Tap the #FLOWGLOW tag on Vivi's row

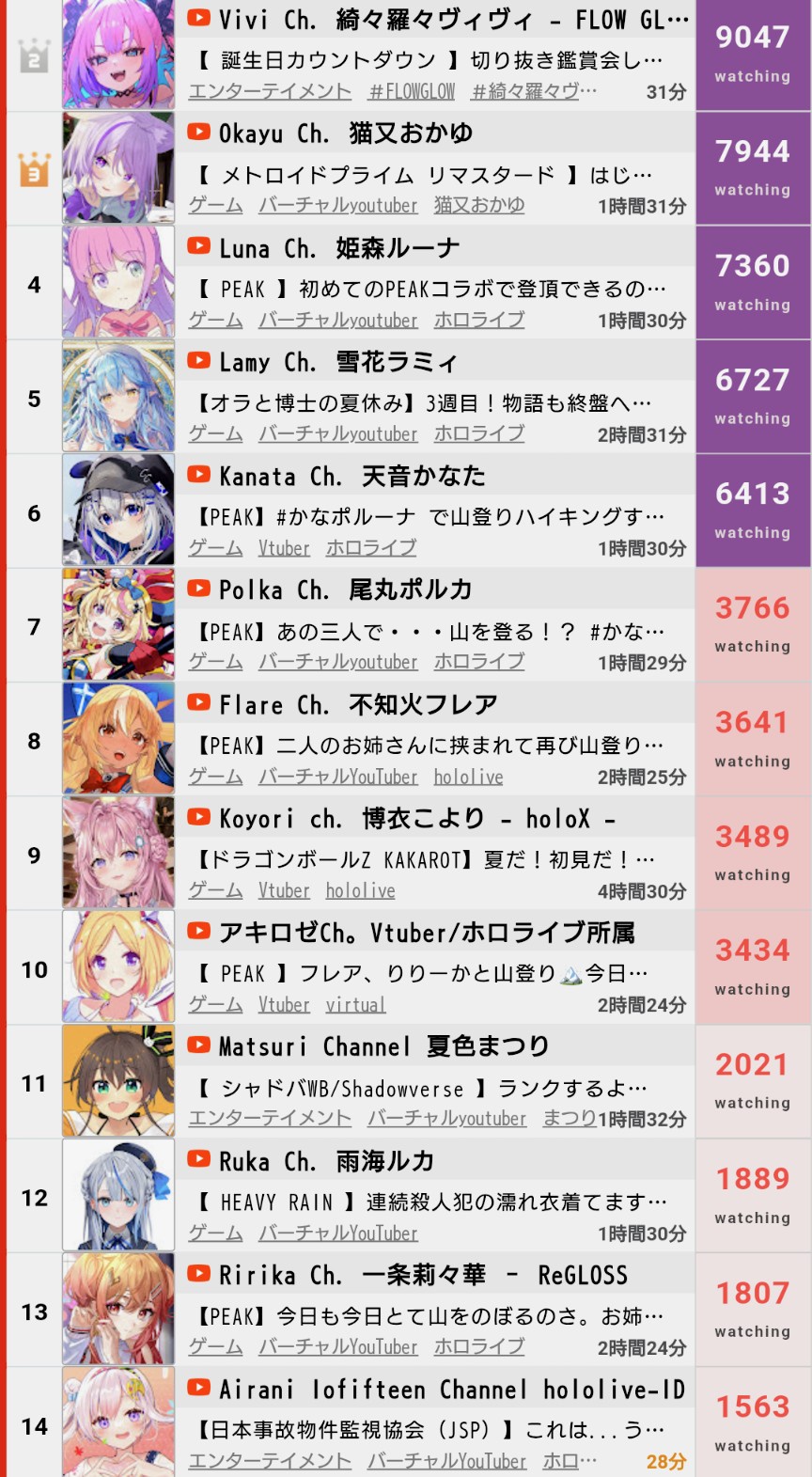412,91
